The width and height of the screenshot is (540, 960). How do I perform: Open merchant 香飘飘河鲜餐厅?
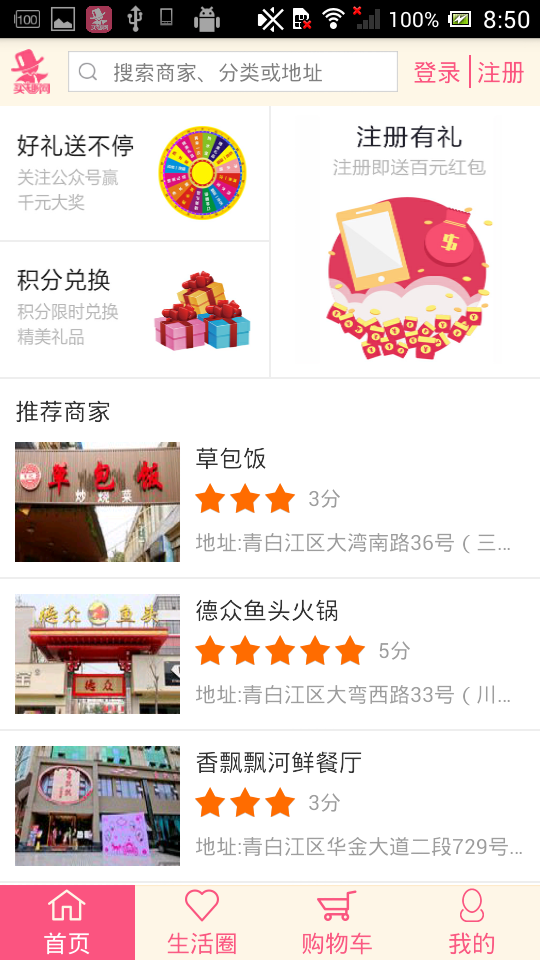pos(270,806)
